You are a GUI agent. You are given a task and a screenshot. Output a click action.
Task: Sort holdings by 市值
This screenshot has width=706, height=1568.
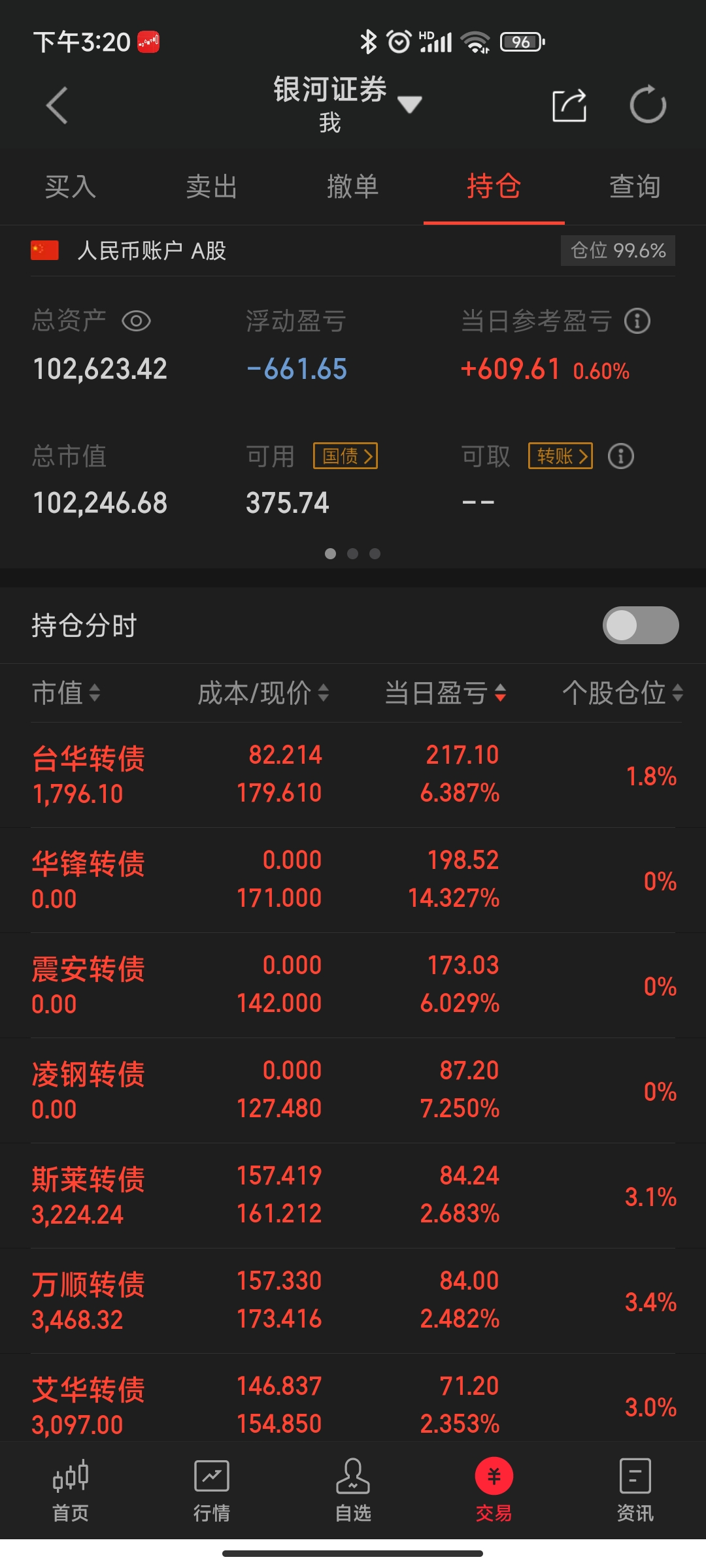tap(65, 693)
